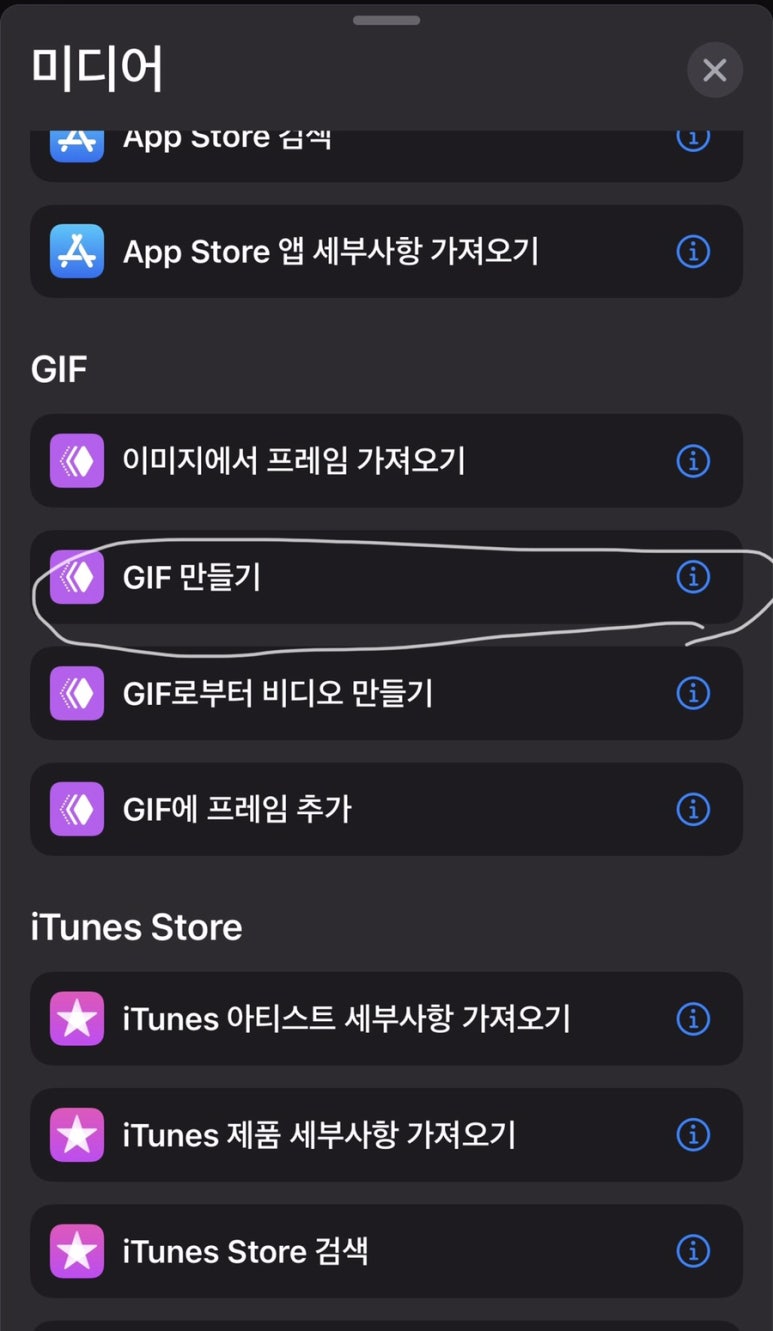Image resolution: width=773 pixels, height=1331 pixels.
Task: Add 이미지에서 프레임 가져오기 action
Action: coord(294,461)
